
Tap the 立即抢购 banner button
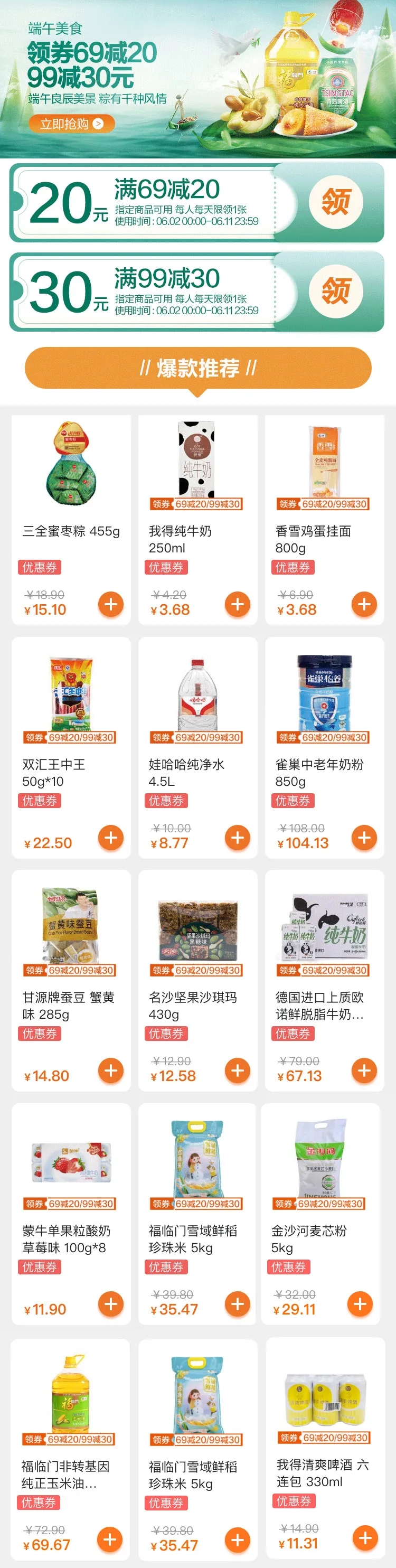(71, 124)
